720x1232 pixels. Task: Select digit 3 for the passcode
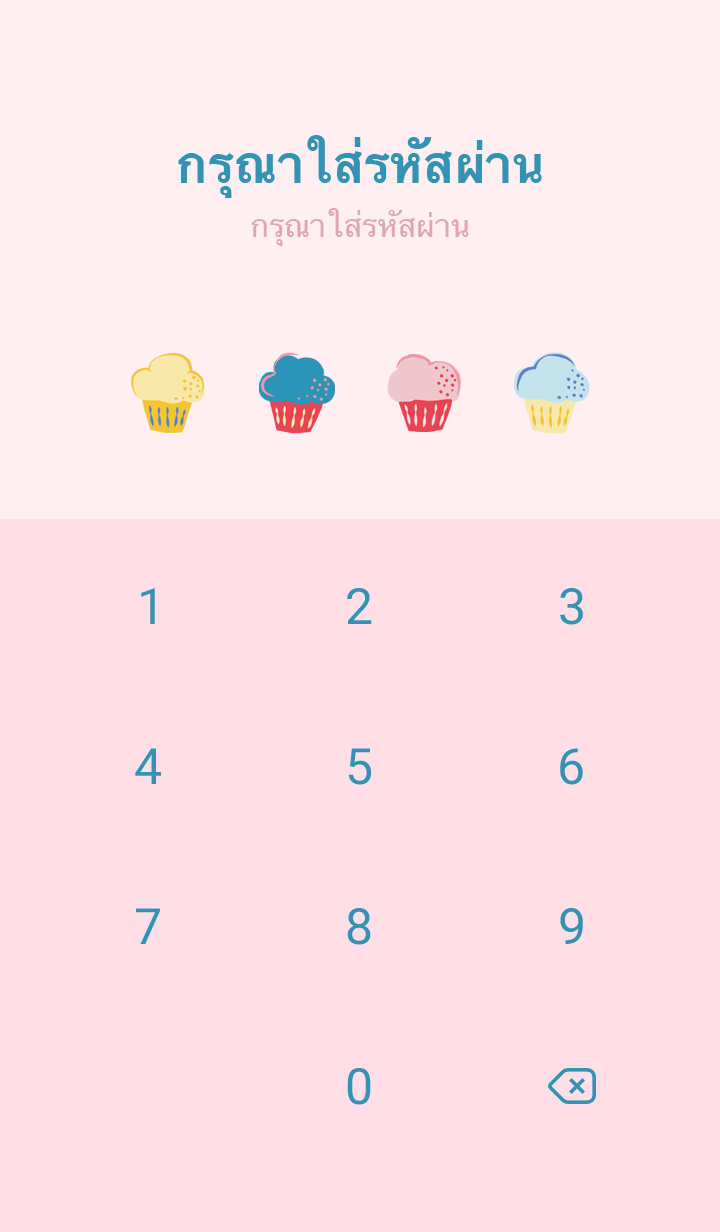tap(571, 607)
